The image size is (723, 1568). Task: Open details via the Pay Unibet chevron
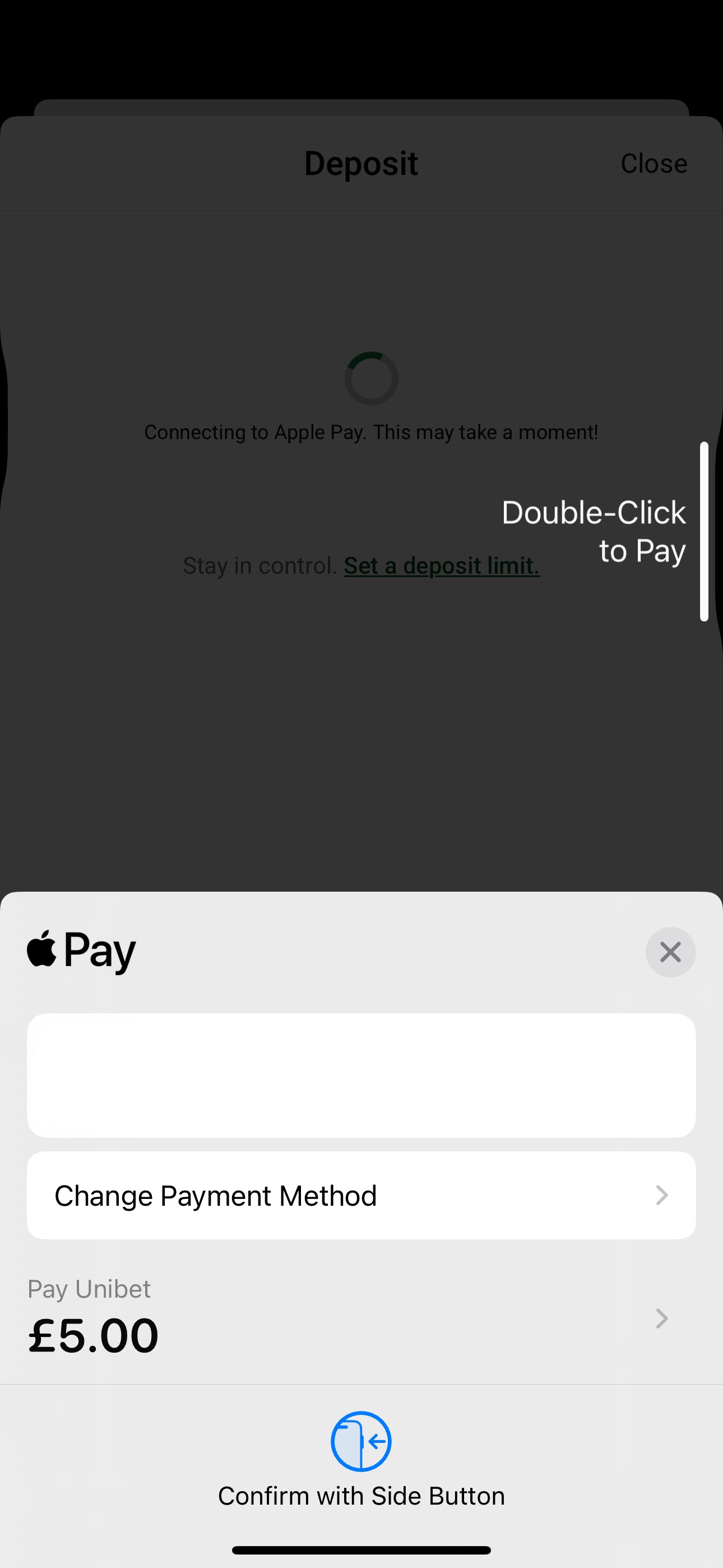click(x=661, y=1318)
